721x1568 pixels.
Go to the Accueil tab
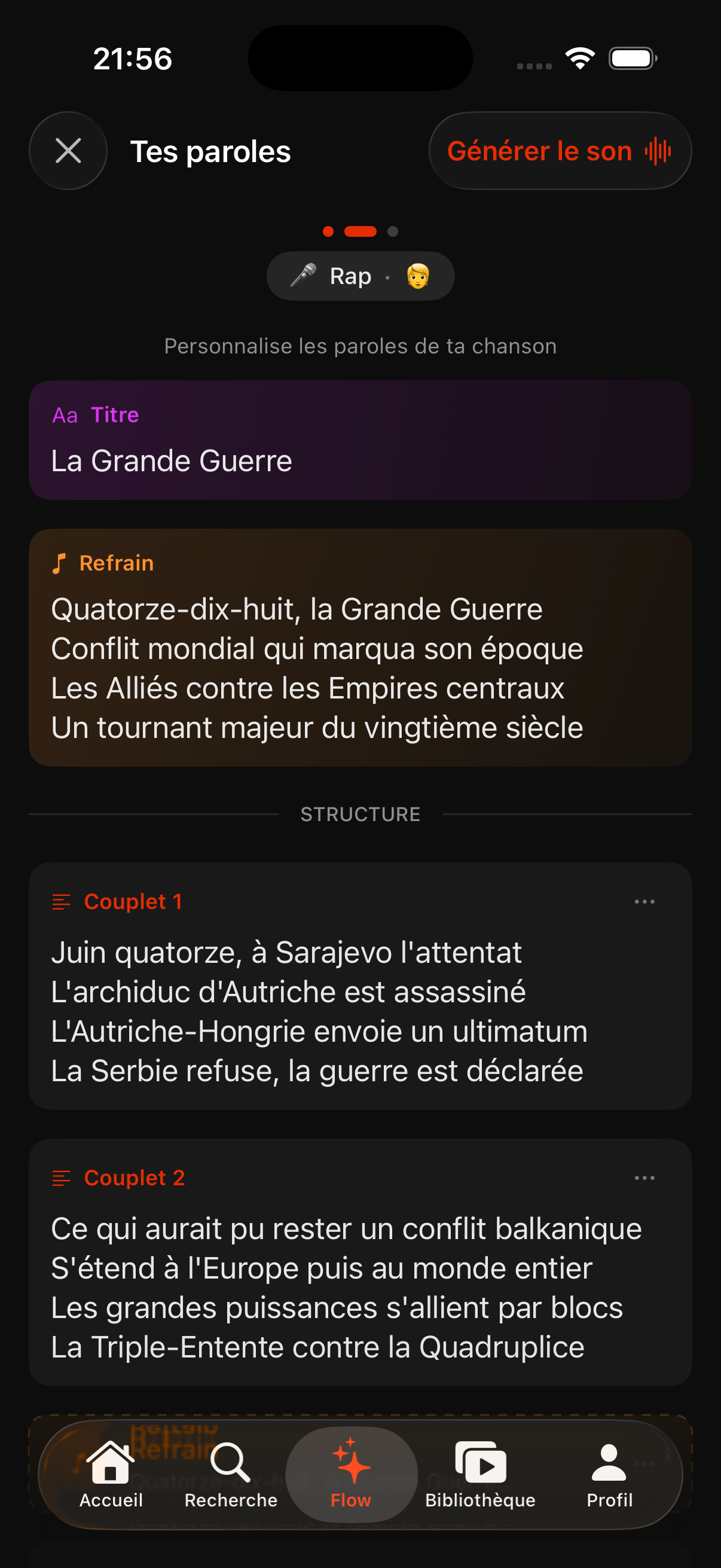pos(111,1474)
